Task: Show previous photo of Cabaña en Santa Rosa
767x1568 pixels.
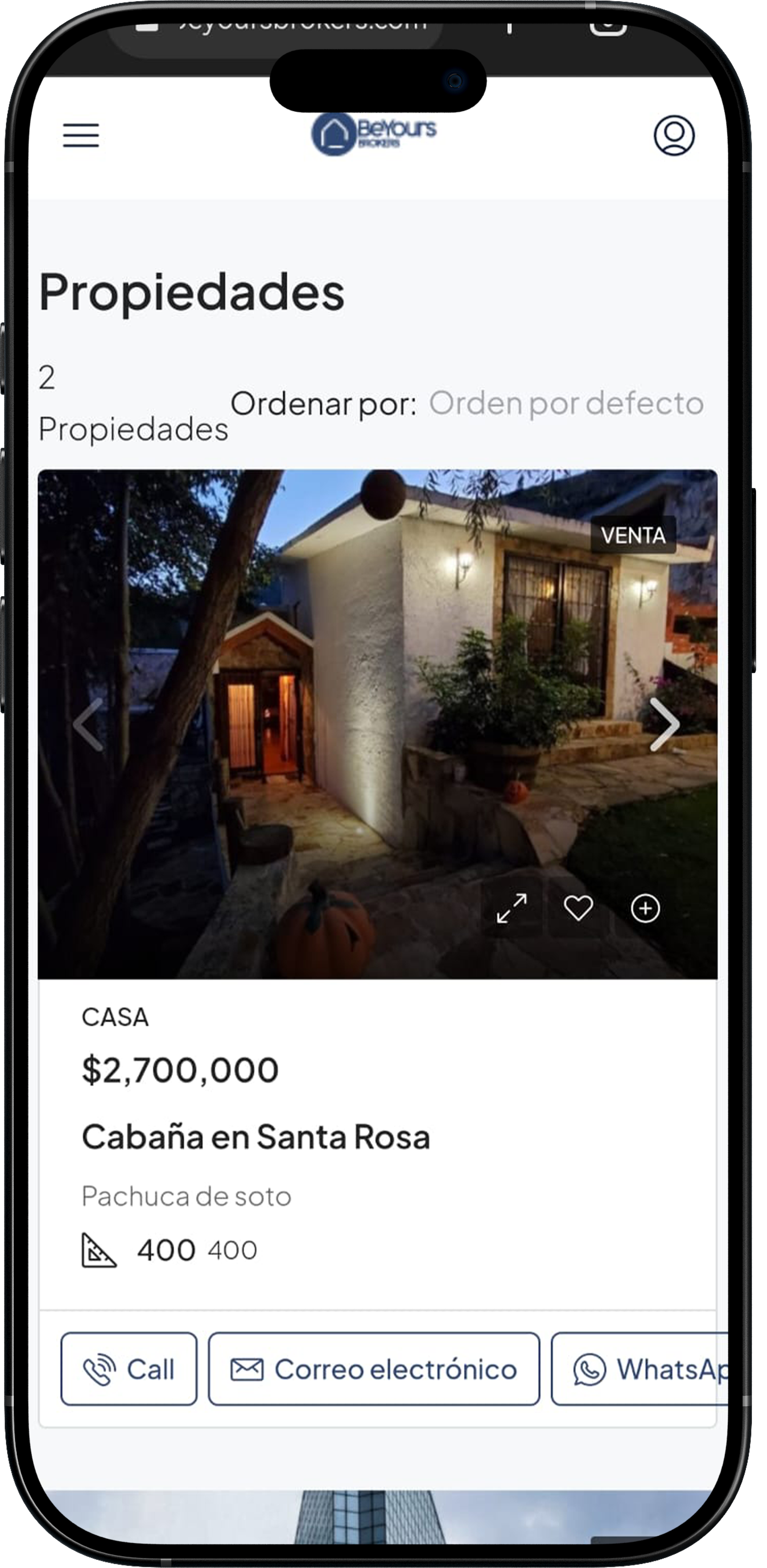Action: pos(89,724)
